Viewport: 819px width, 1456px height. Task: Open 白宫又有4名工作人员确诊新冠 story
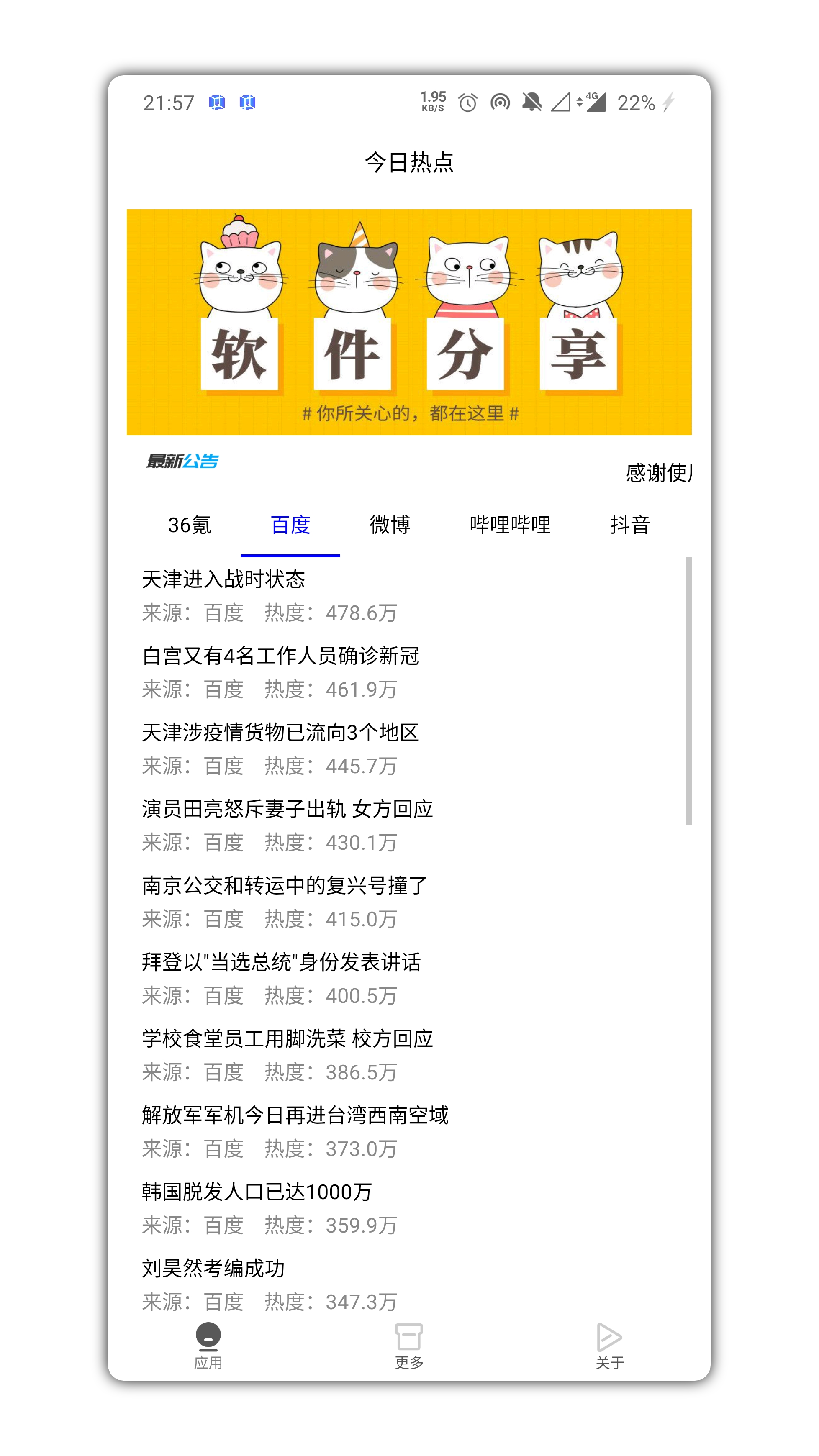(x=280, y=656)
